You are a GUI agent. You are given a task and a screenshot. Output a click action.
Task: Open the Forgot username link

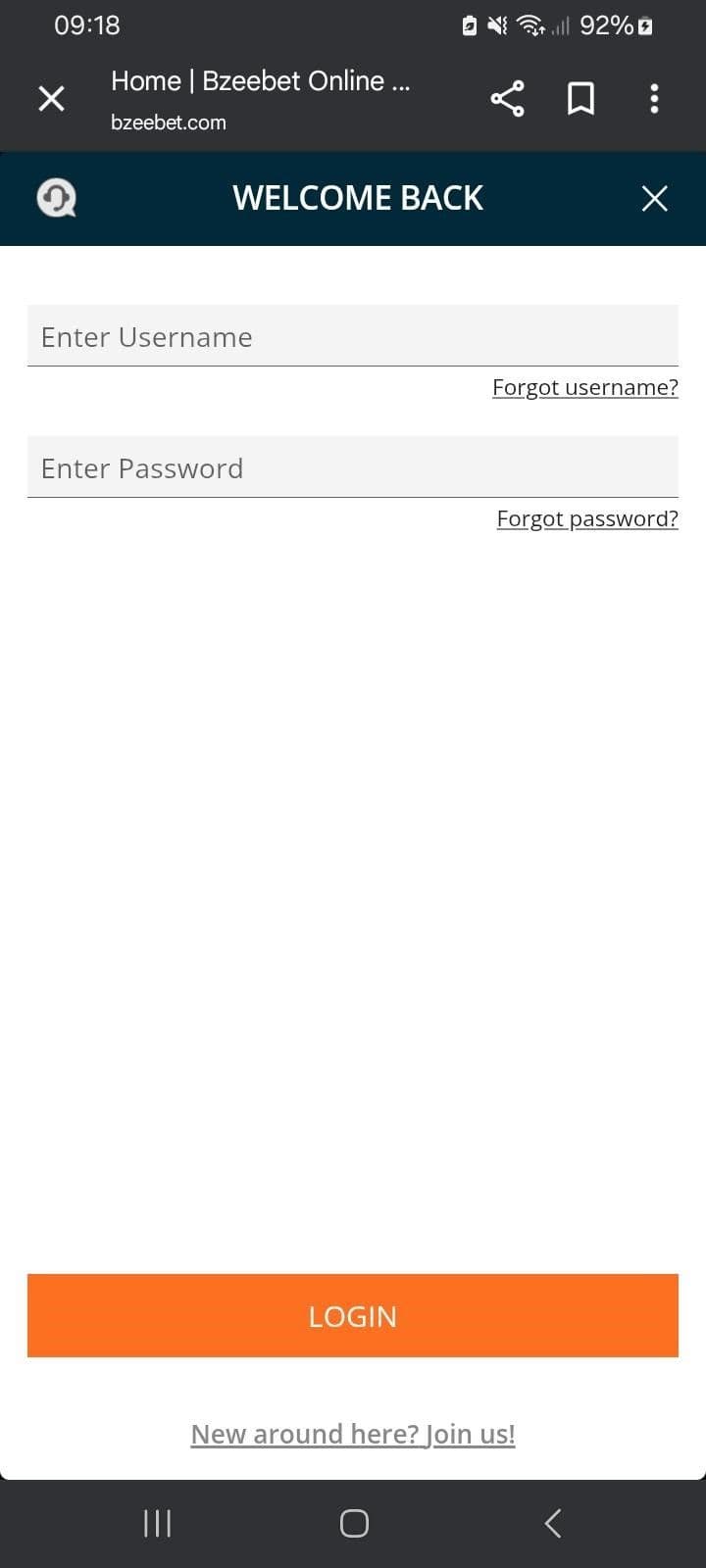[584, 387]
